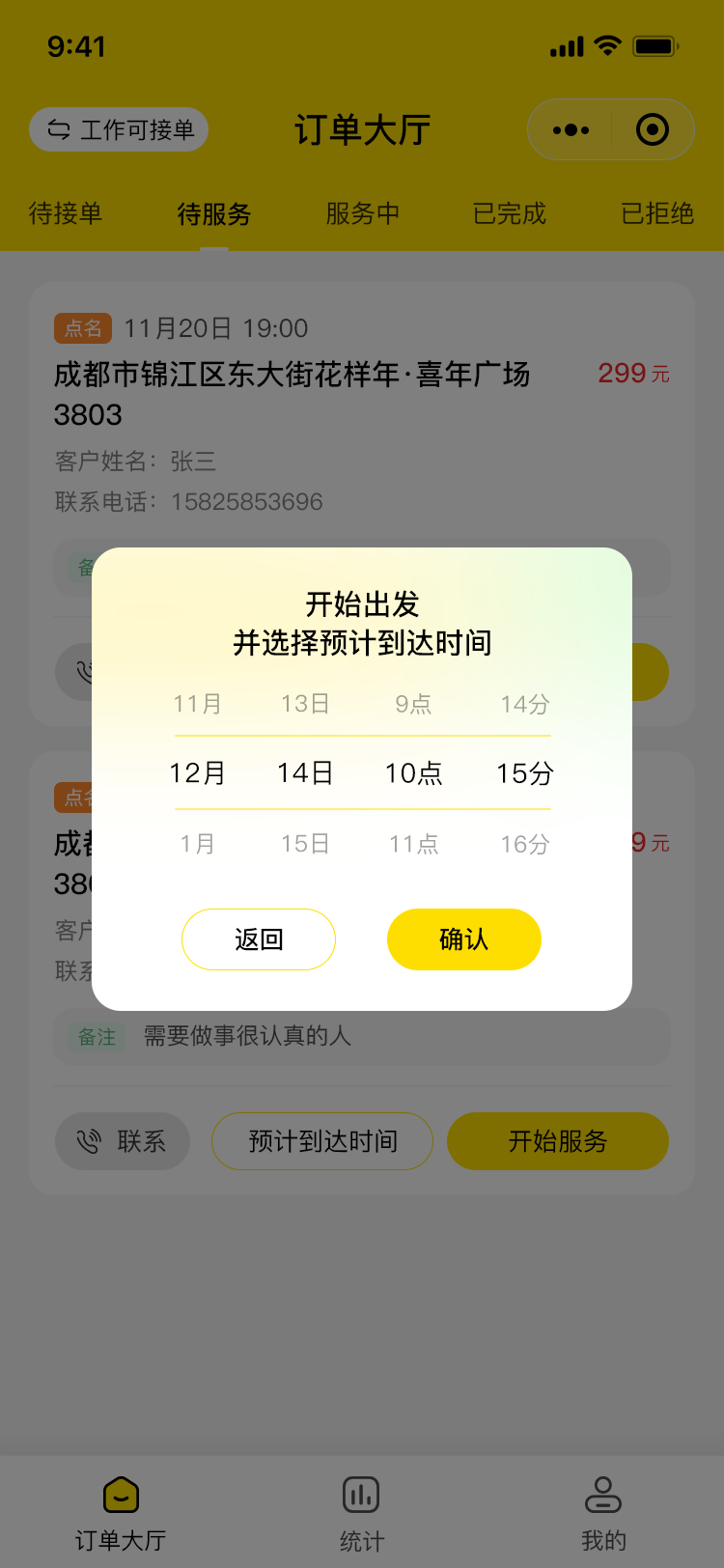Tap 开始服务 on the second order

click(557, 1141)
